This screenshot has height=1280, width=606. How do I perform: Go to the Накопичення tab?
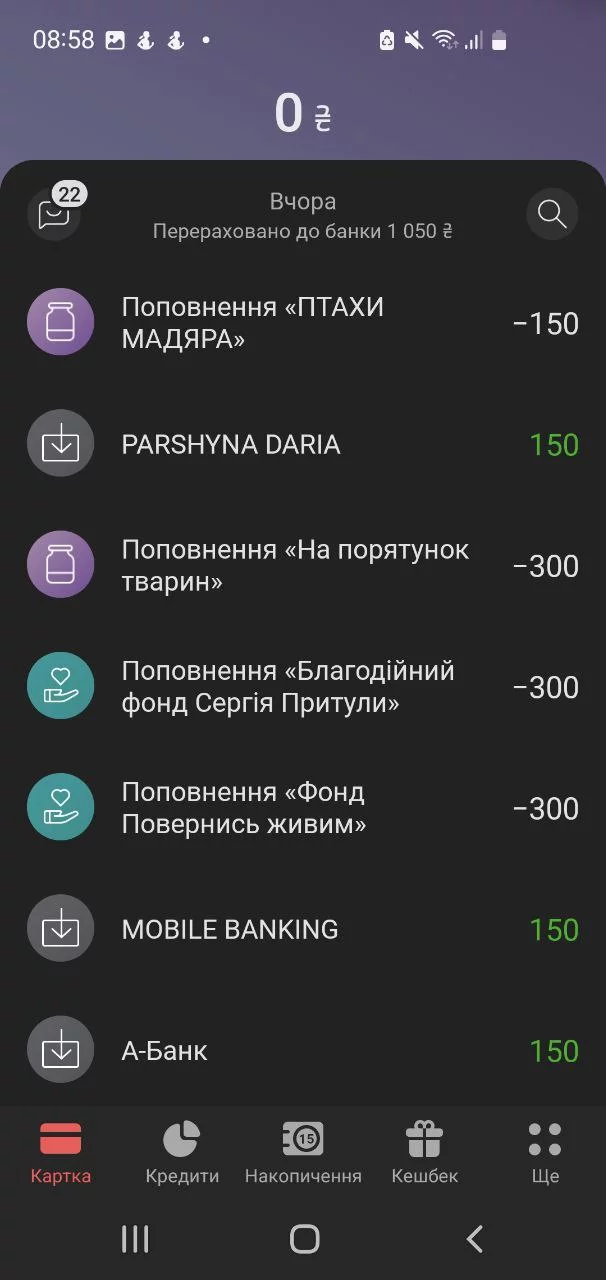coord(303,1153)
